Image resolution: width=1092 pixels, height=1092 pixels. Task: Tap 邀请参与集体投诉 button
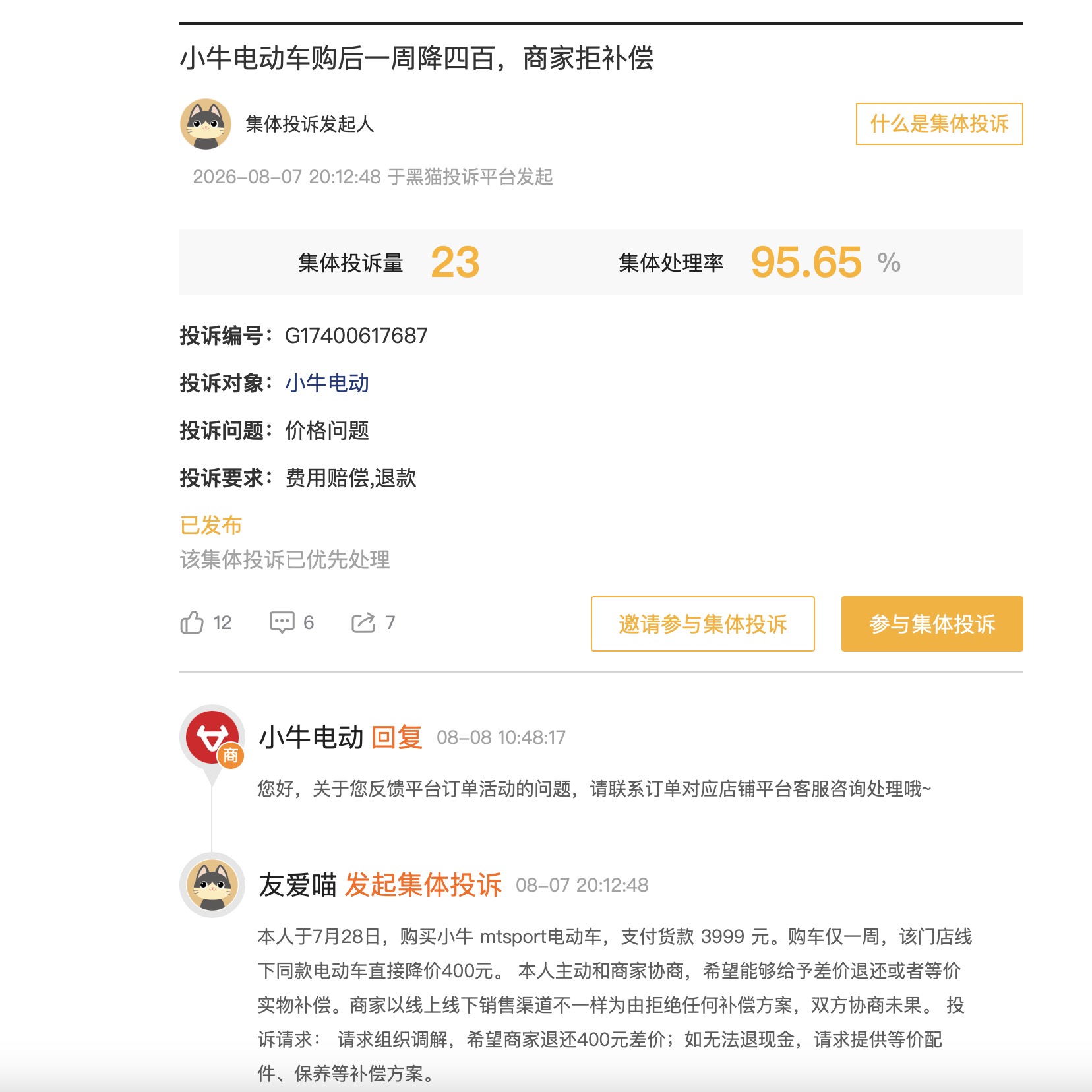pos(703,624)
